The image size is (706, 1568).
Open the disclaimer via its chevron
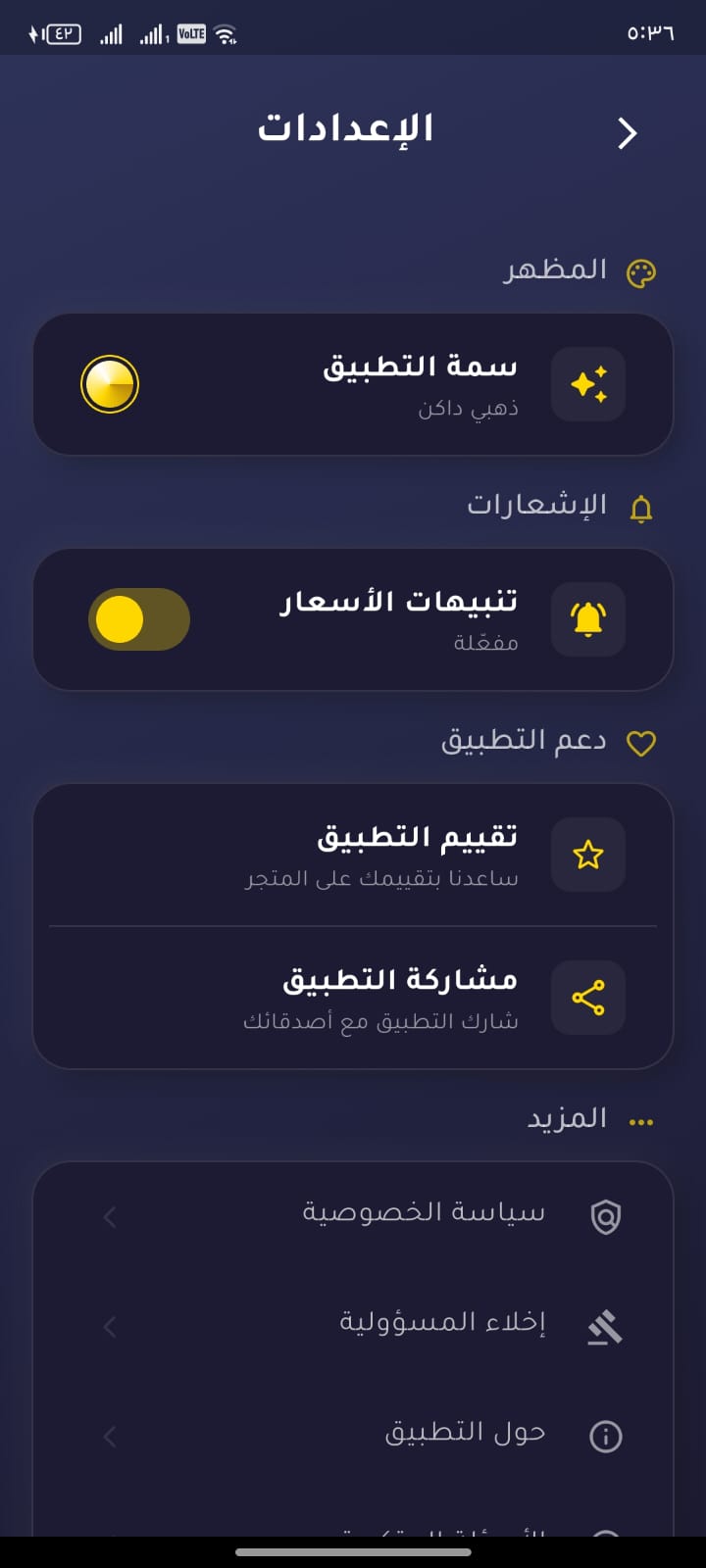coord(109,1327)
